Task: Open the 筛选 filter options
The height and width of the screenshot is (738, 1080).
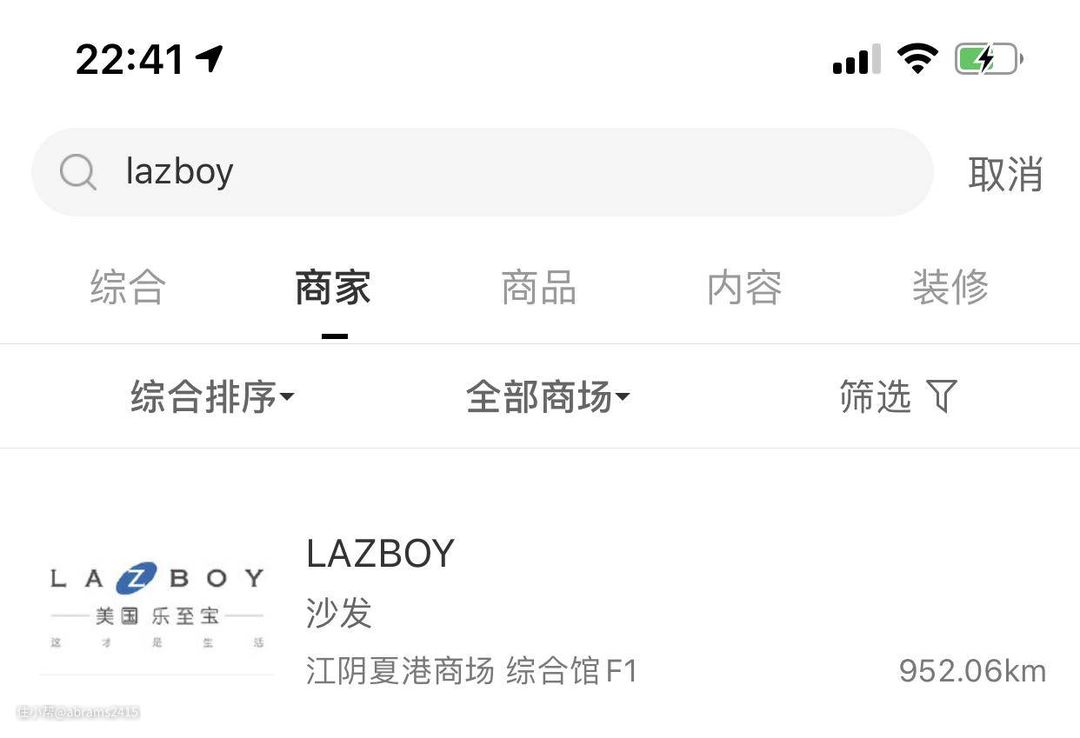Action: (x=897, y=397)
